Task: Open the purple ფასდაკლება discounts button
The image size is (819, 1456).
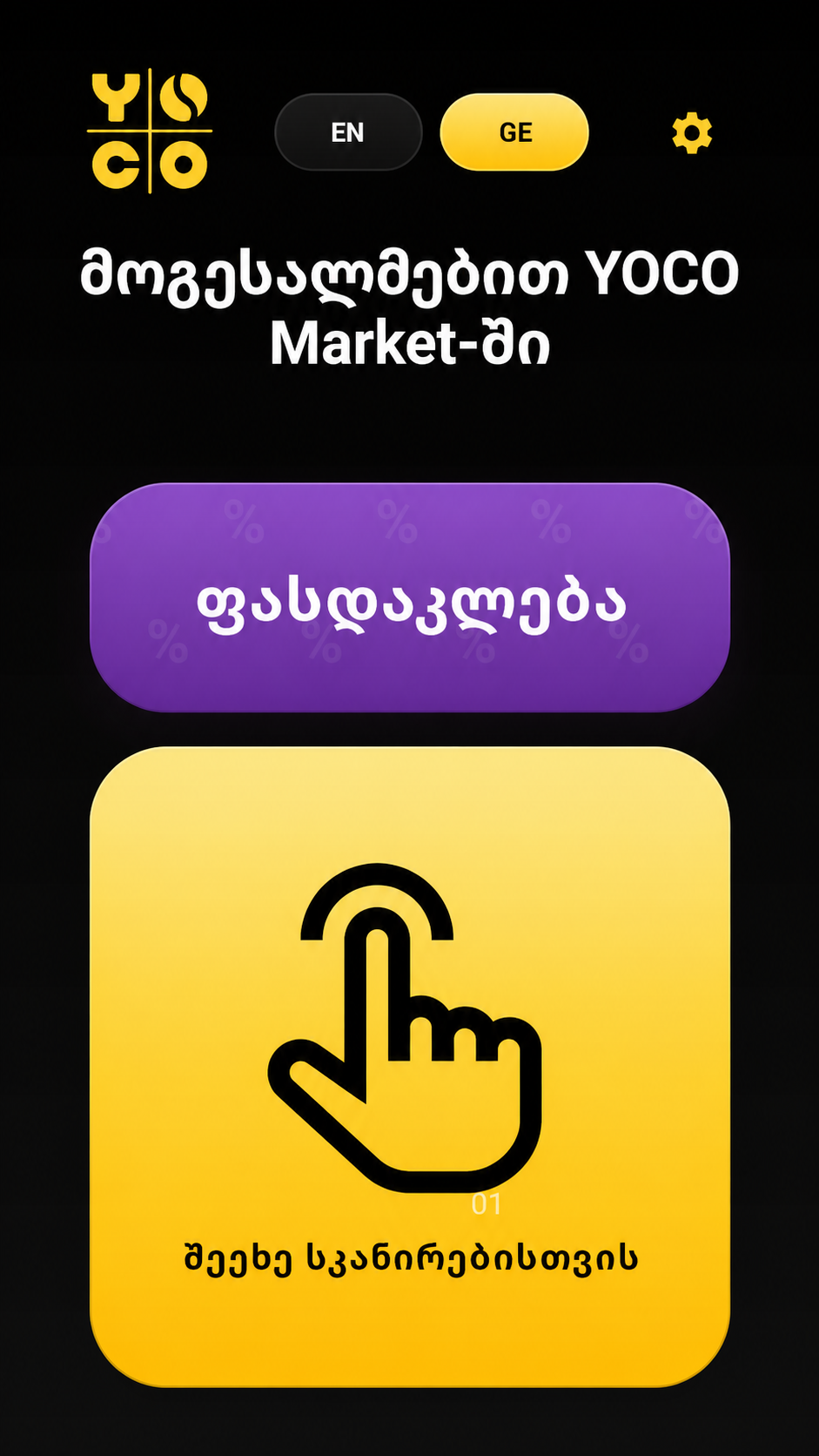Action: tap(409, 597)
